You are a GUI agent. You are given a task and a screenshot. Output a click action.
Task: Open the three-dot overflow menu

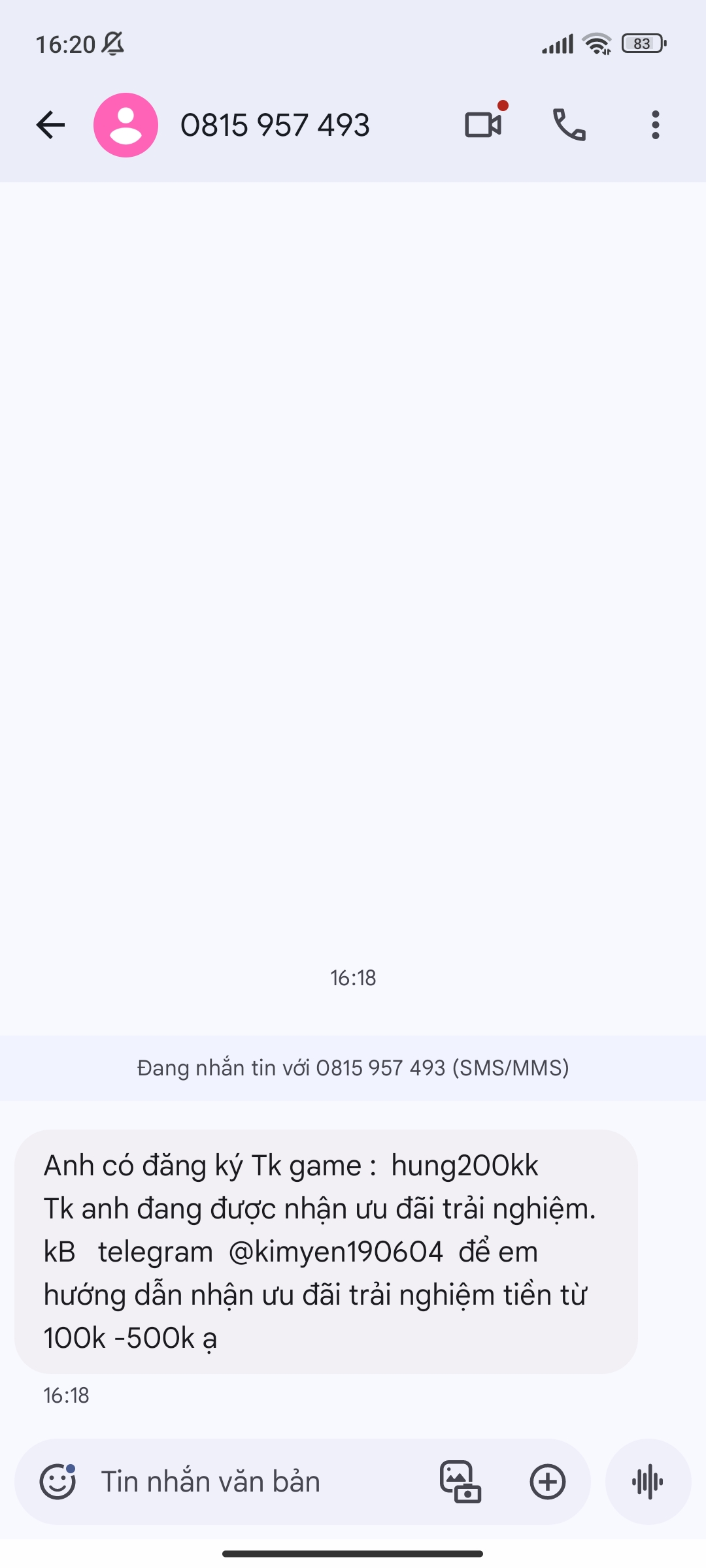tap(655, 125)
